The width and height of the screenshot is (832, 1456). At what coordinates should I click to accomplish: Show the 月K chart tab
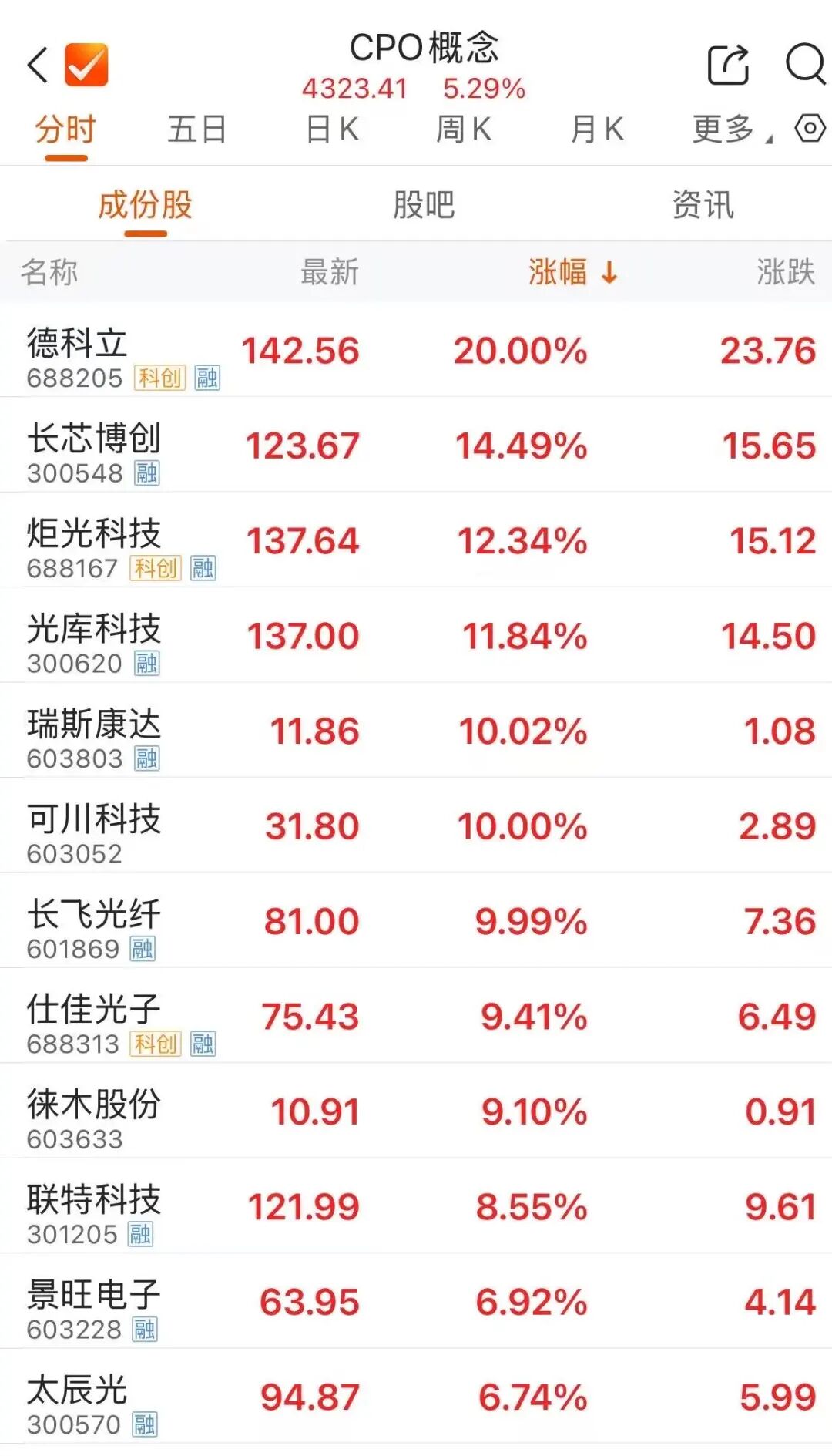pyautogui.click(x=597, y=129)
